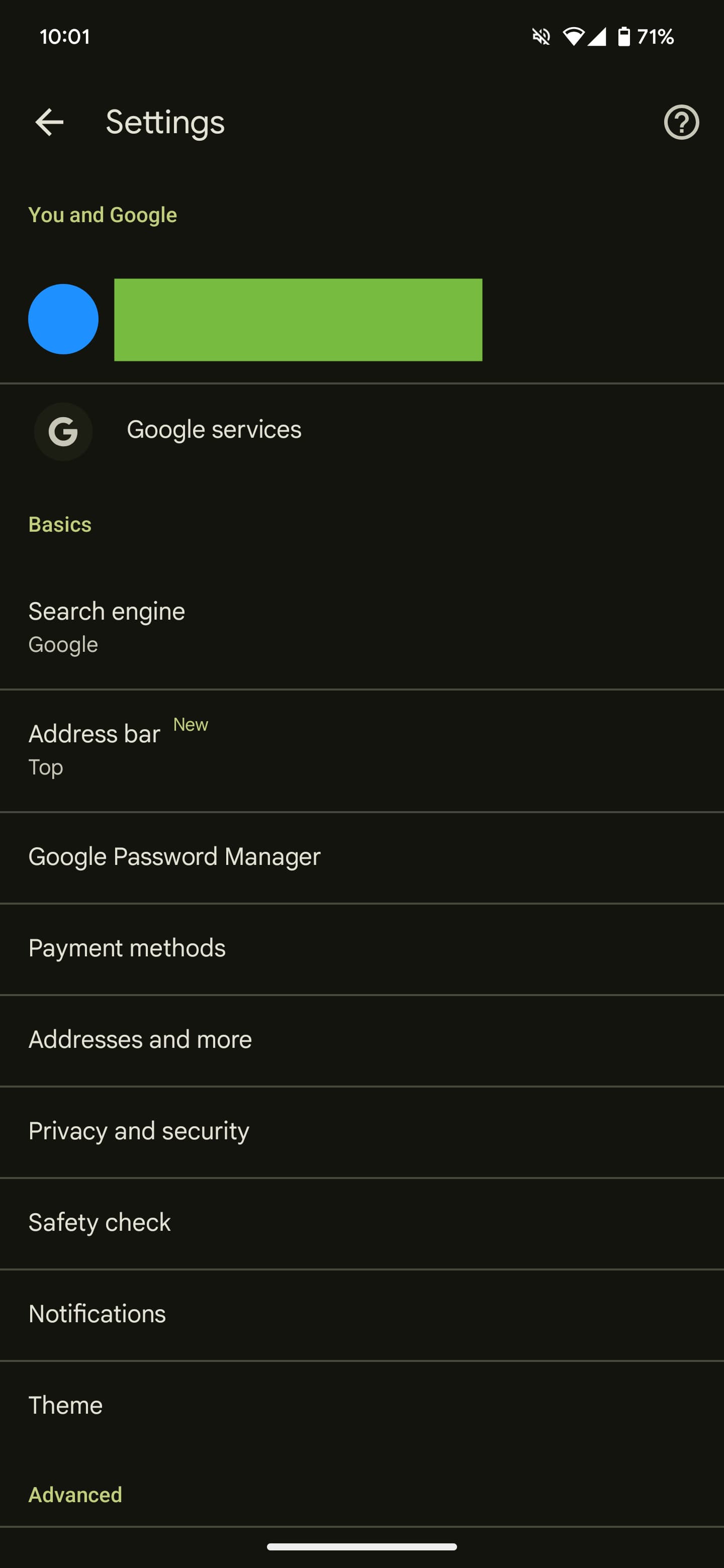The height and width of the screenshot is (1568, 724).
Task: Open Privacy and security
Action: (361, 1132)
